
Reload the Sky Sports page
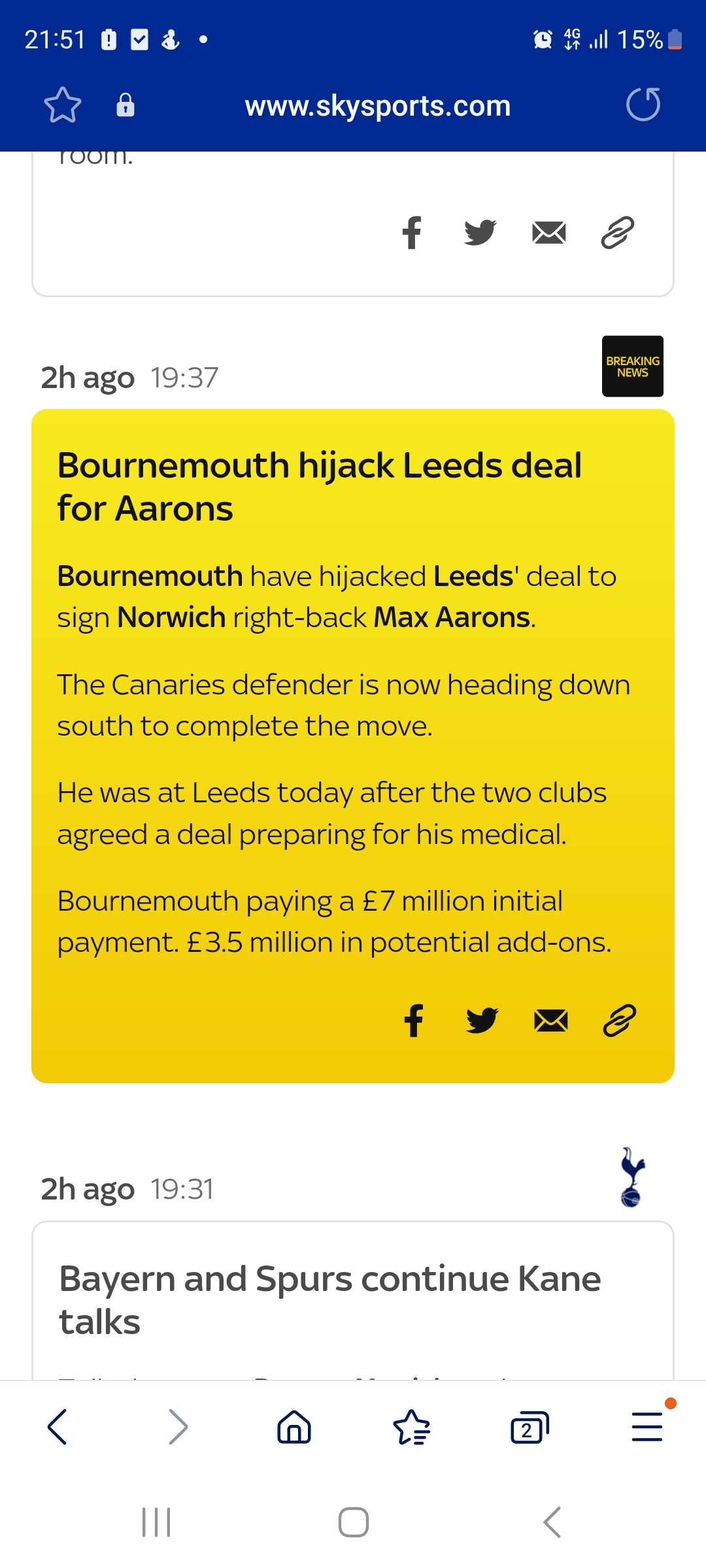click(643, 105)
